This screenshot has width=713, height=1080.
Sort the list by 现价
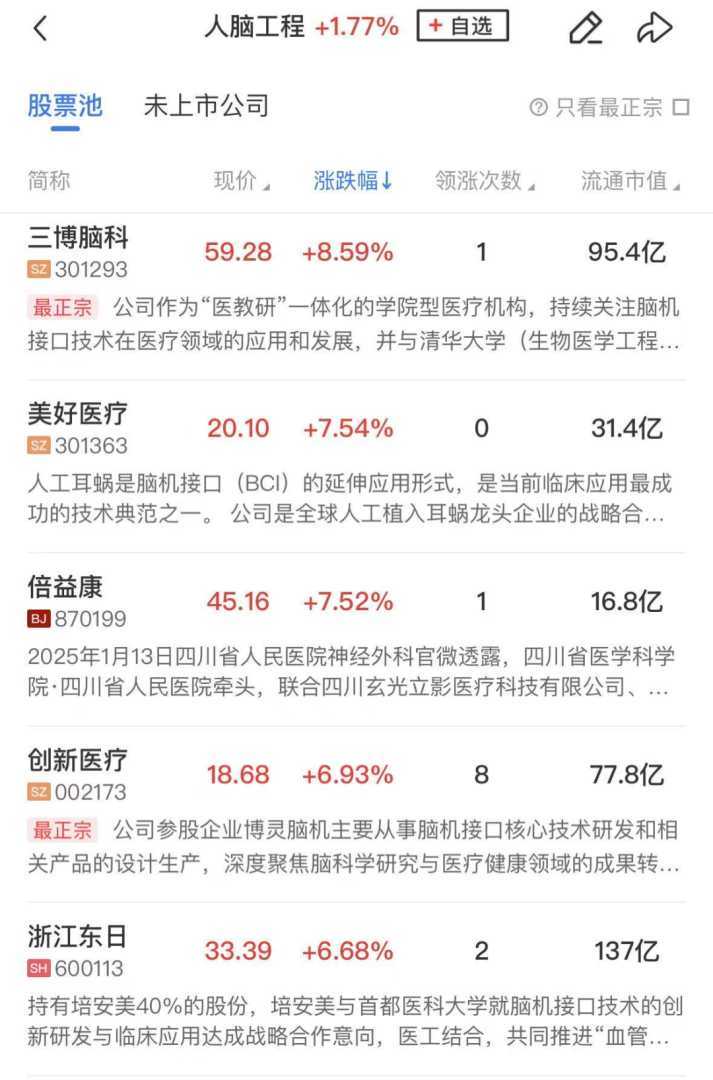pos(241,181)
